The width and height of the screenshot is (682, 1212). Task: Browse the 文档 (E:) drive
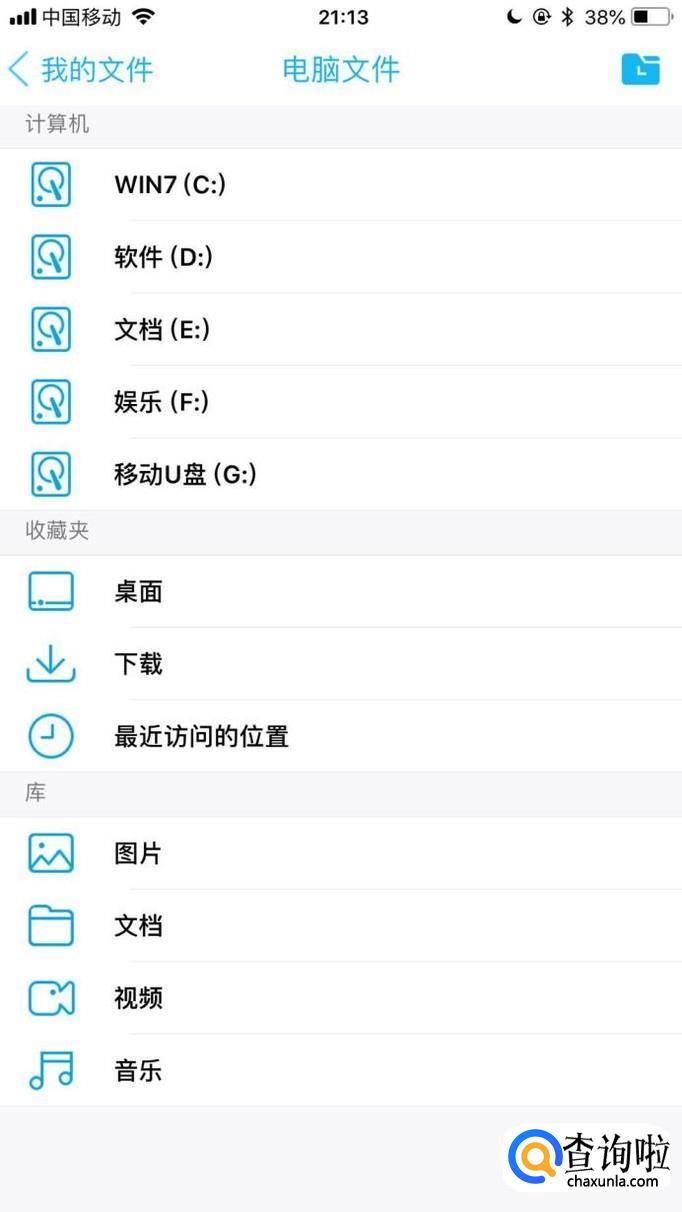(x=162, y=329)
